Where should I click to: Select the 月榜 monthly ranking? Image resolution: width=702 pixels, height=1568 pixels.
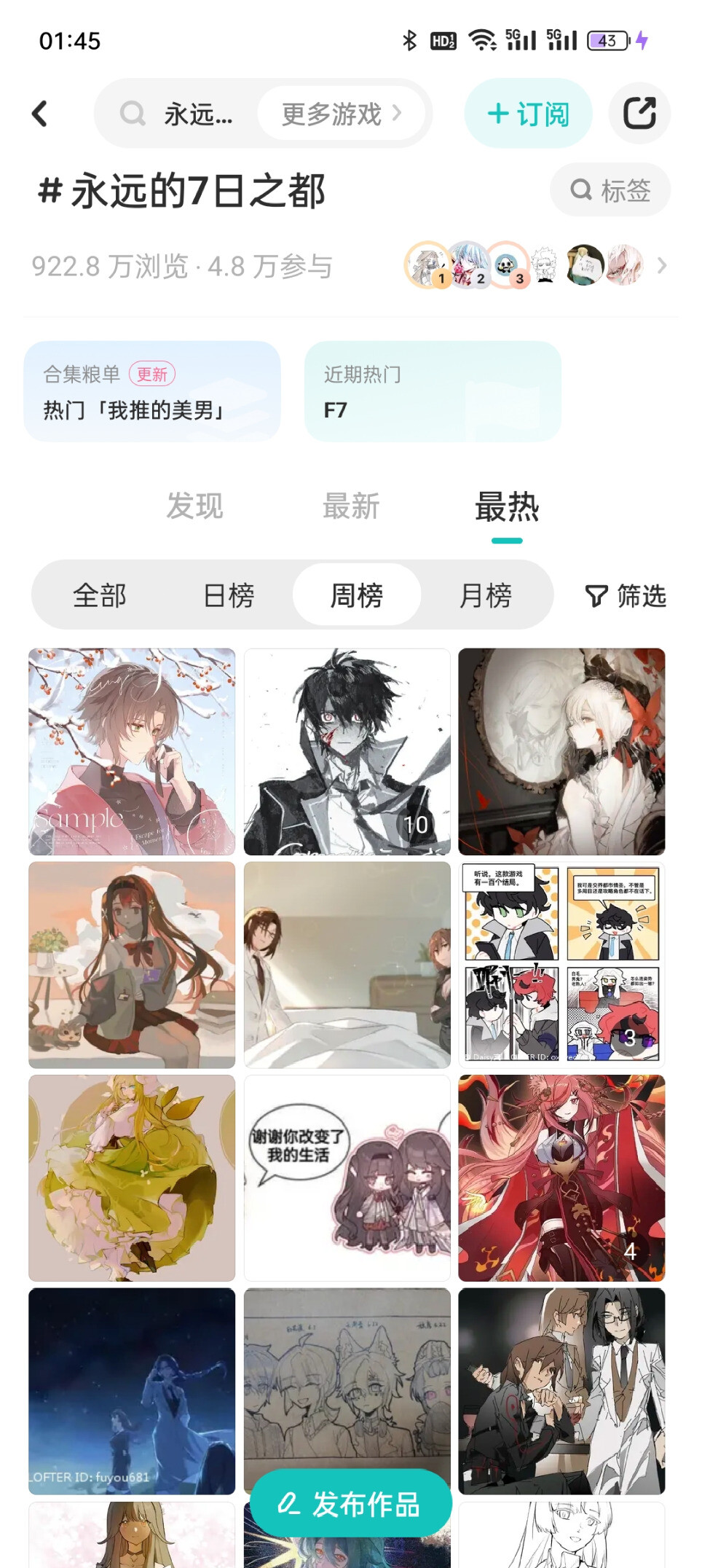coord(486,595)
